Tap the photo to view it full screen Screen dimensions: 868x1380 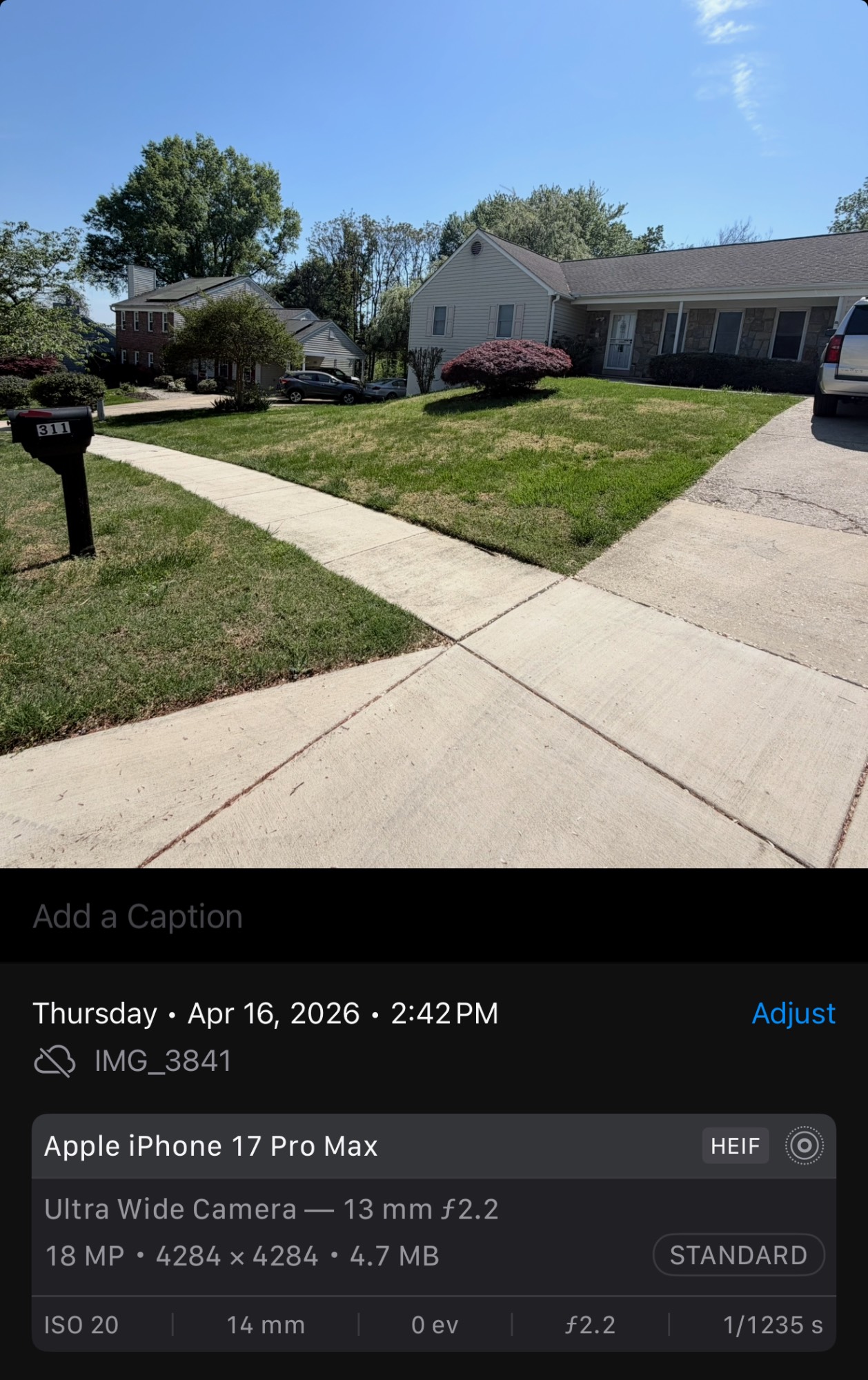(x=434, y=435)
